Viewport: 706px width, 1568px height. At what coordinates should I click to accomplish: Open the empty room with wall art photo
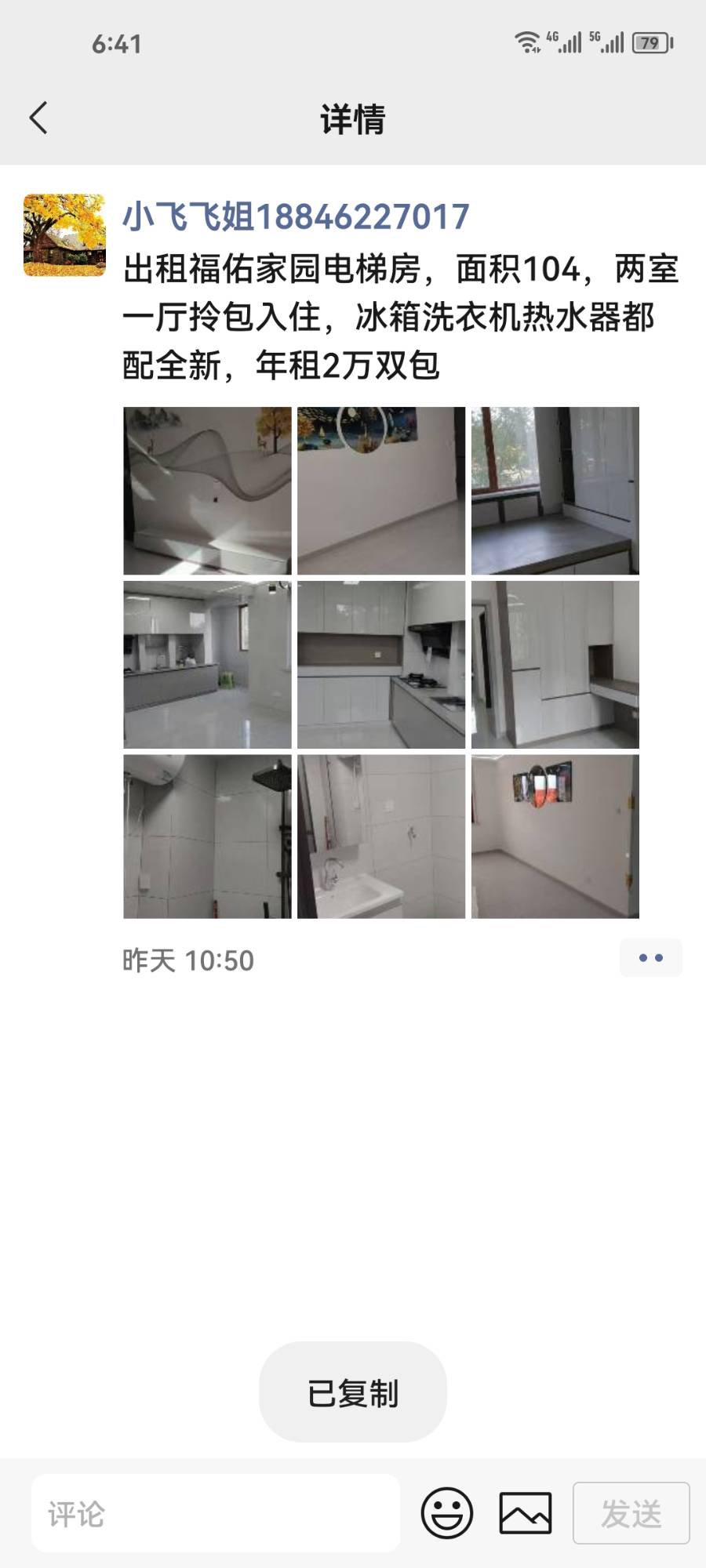(x=555, y=837)
